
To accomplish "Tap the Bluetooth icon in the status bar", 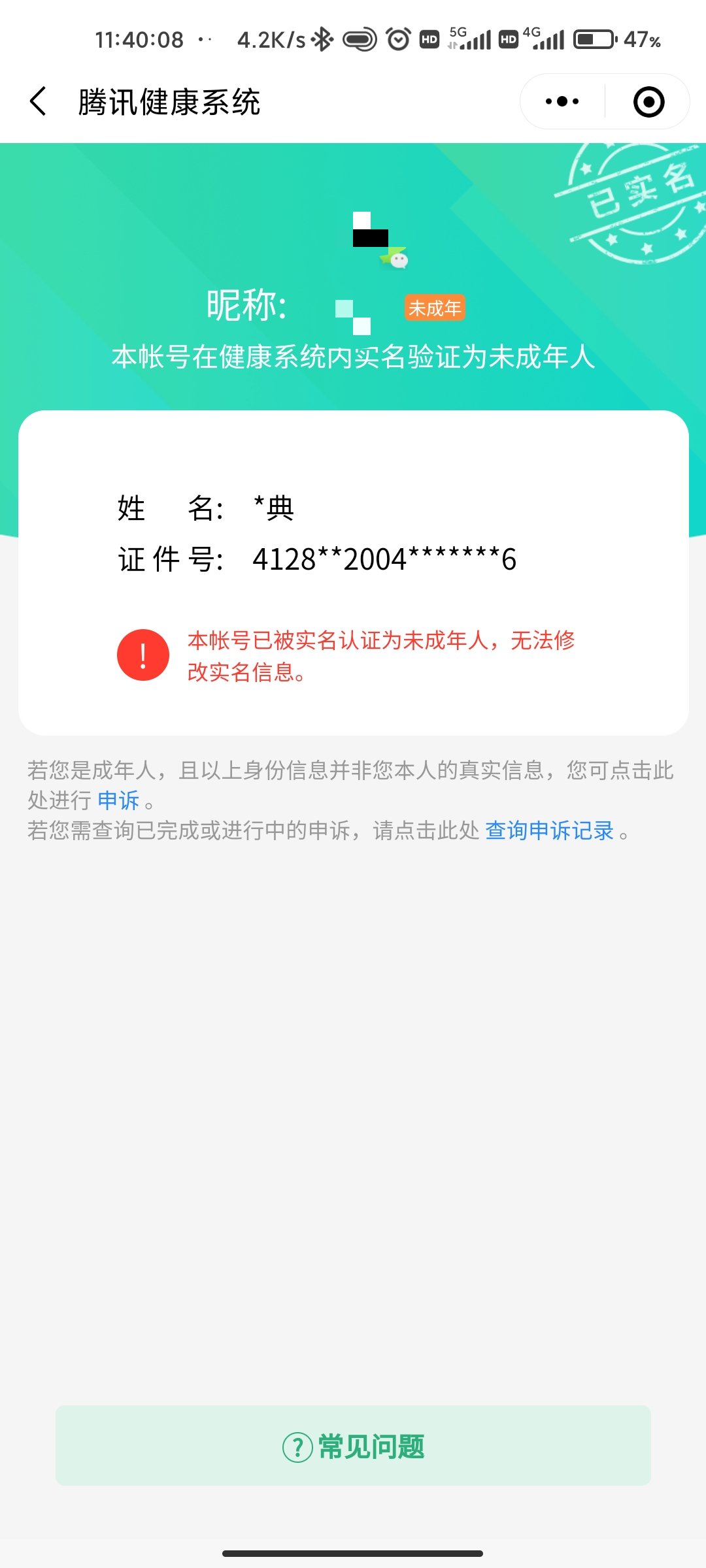I will tap(322, 41).
